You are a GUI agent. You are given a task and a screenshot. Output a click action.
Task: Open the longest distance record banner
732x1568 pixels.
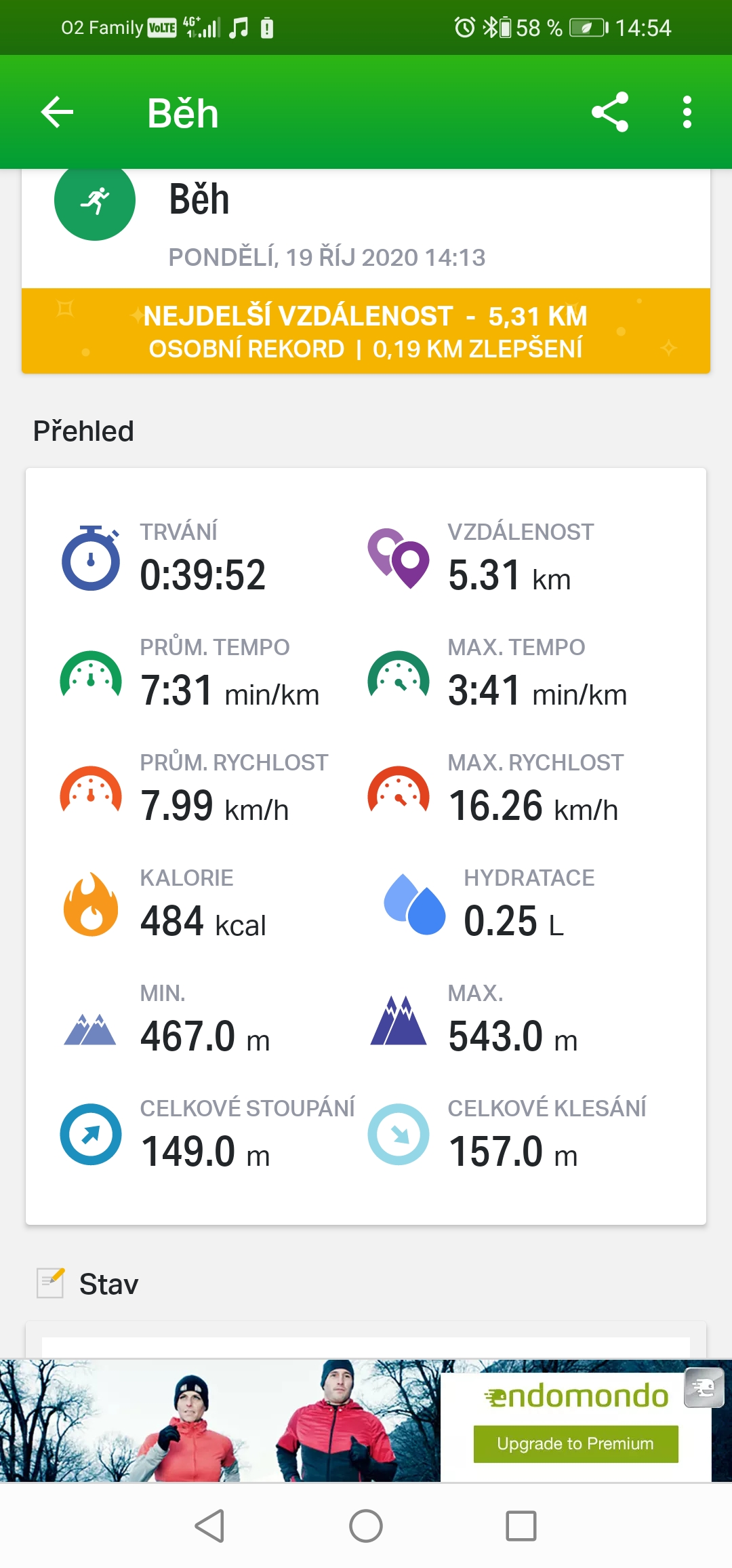366,331
